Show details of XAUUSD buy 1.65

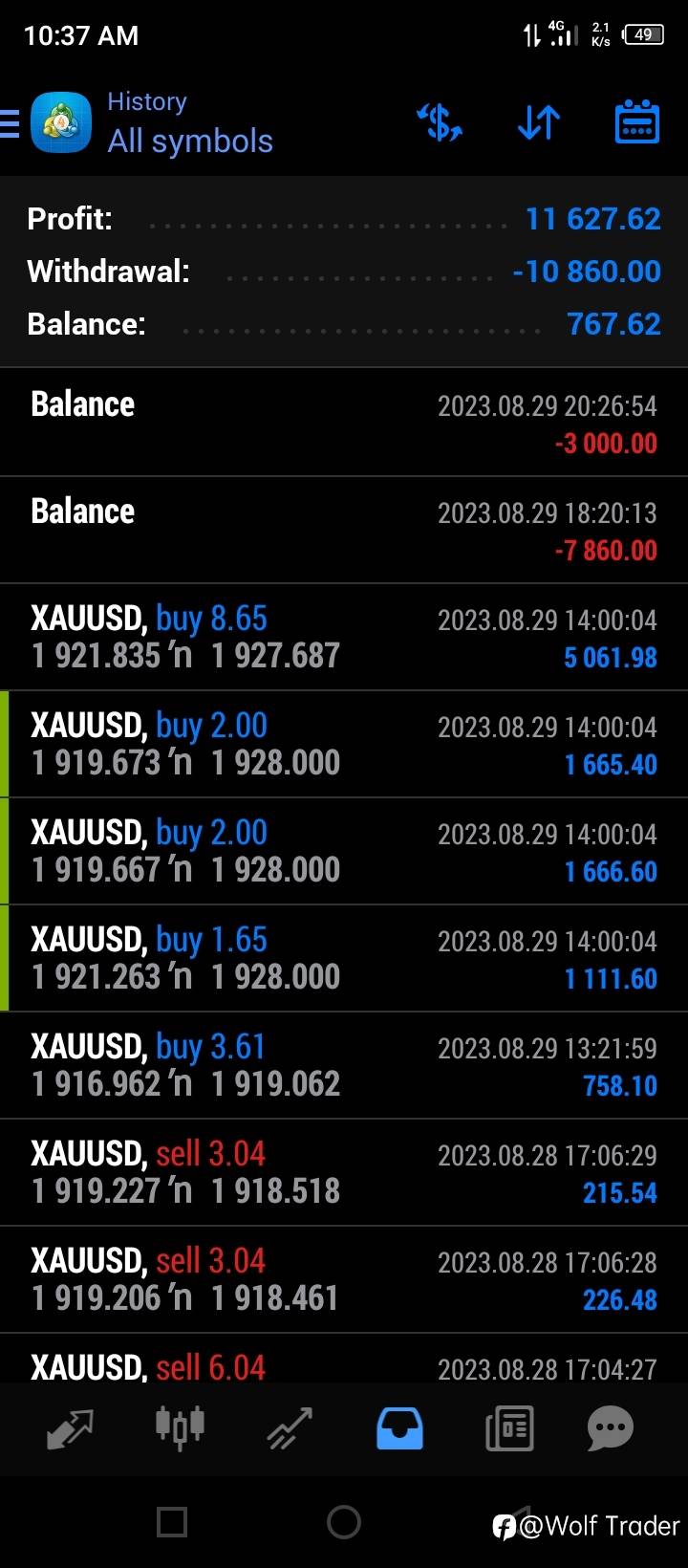[344, 958]
